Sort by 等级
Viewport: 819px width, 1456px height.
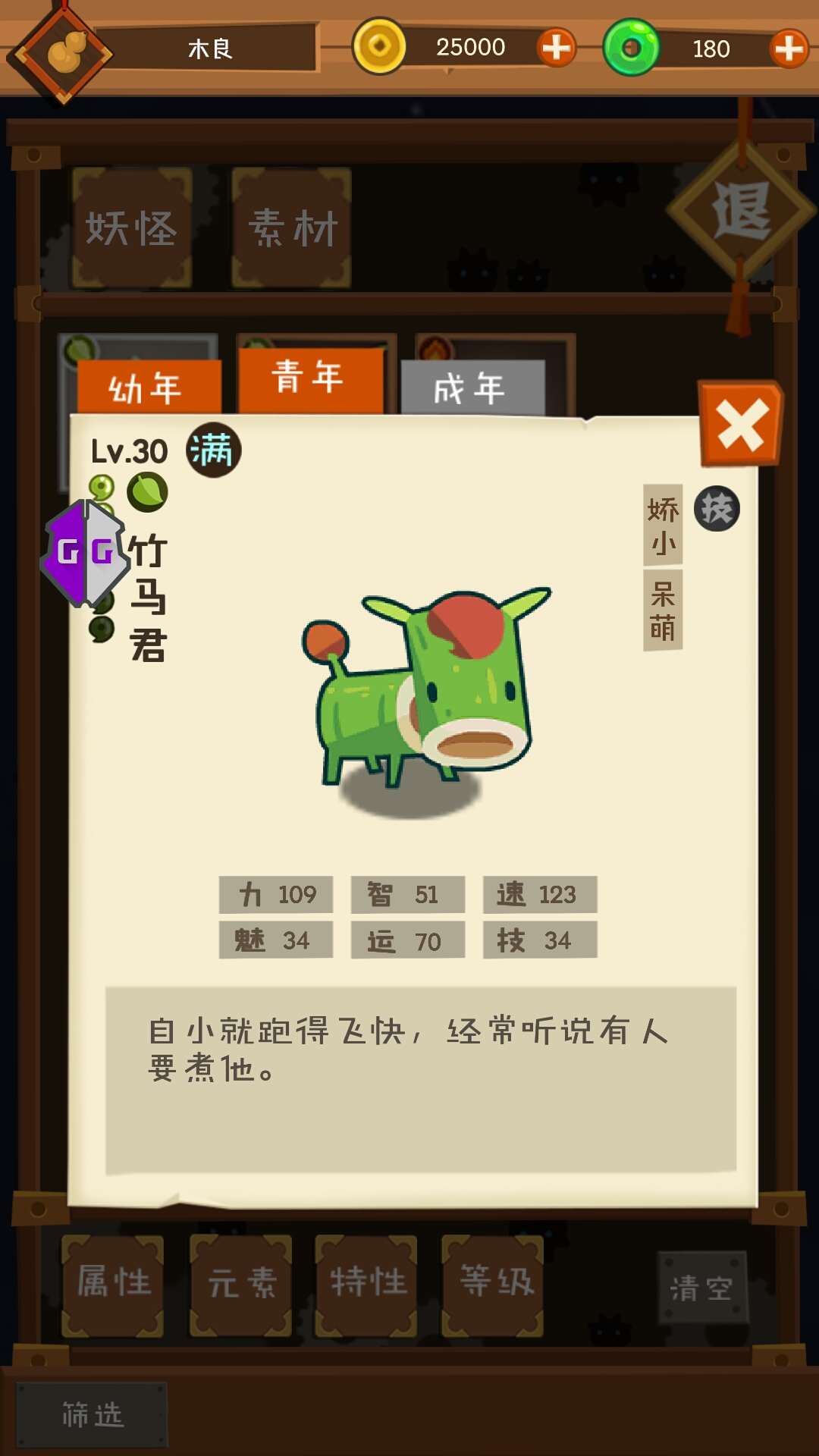(494, 1285)
